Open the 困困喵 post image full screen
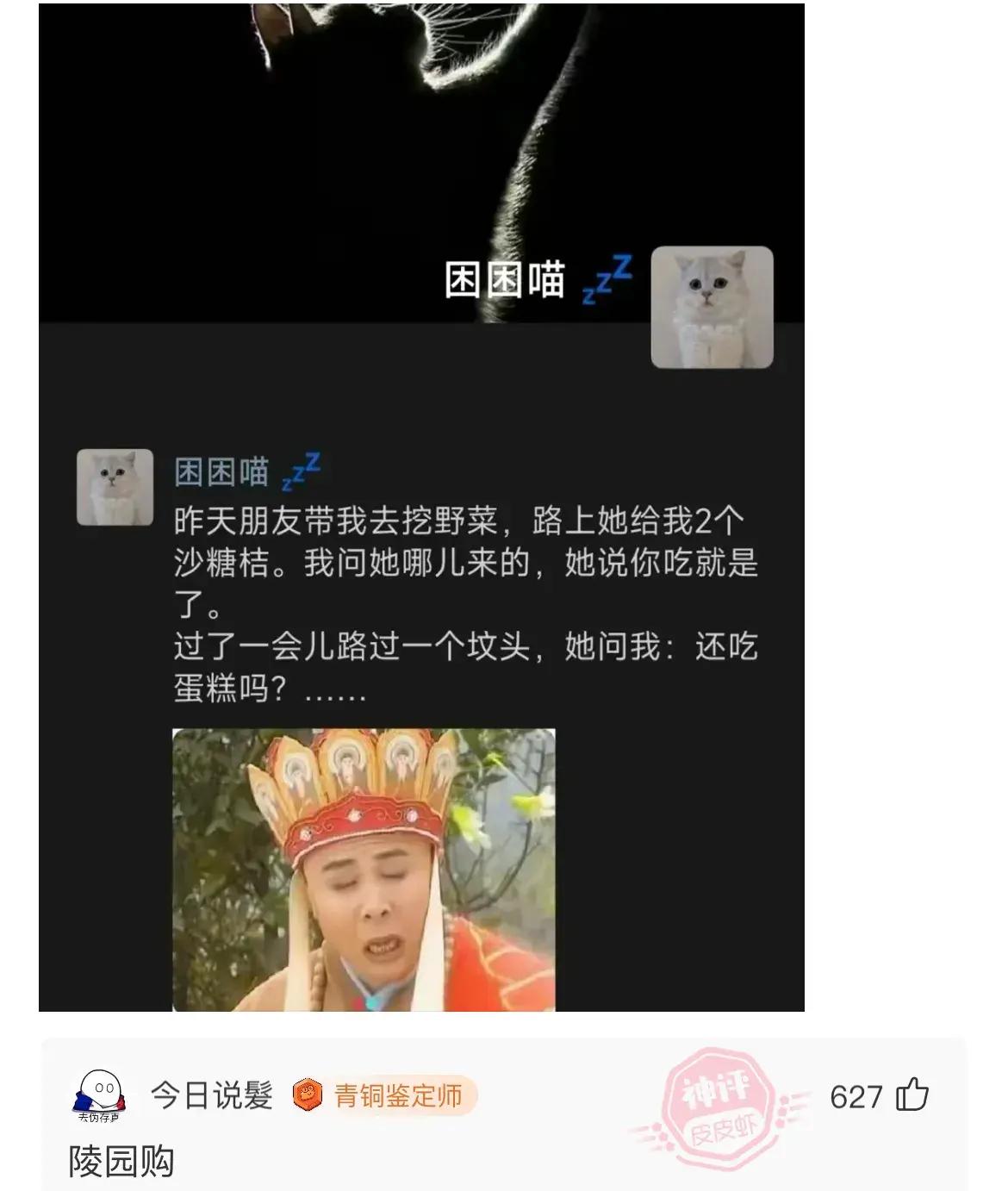Image resolution: width=1008 pixels, height=1191 pixels. coord(421,507)
